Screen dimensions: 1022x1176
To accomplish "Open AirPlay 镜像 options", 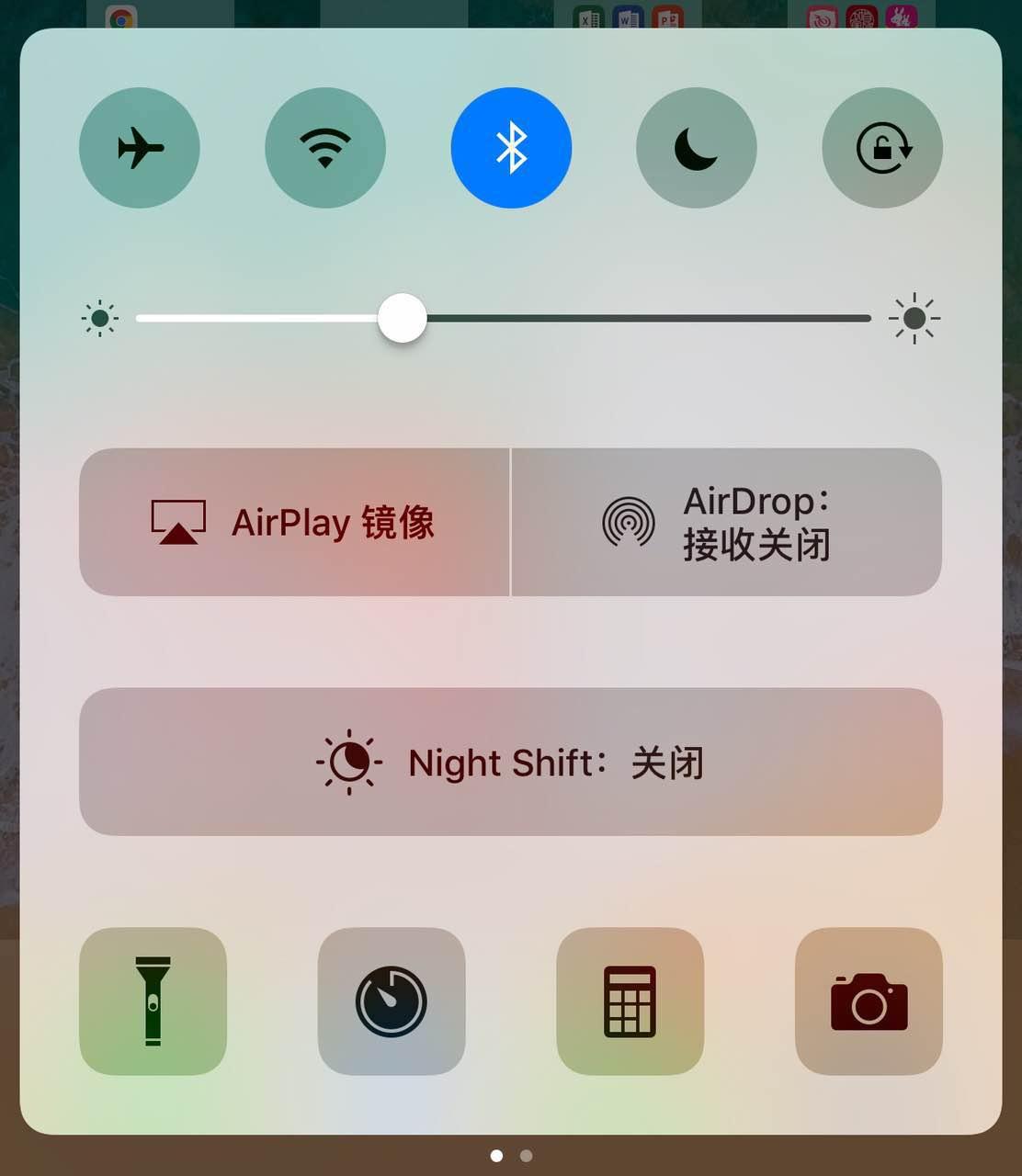I will click(x=294, y=523).
